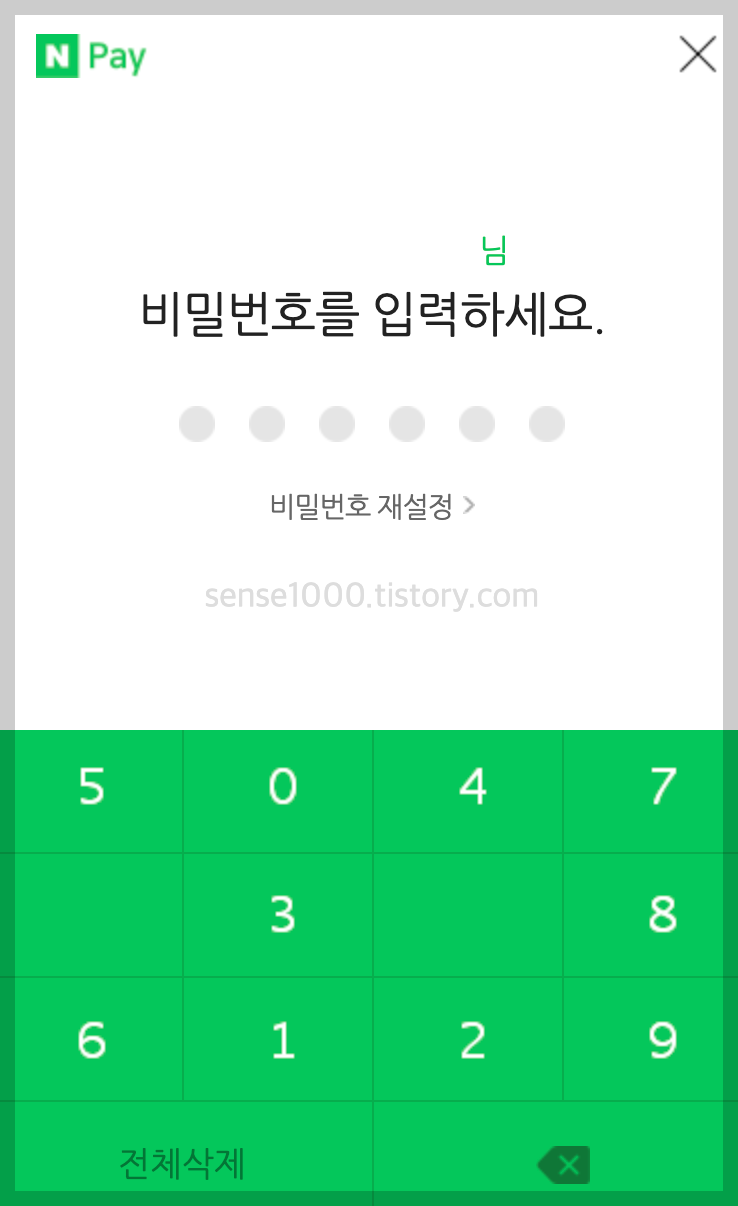Screen dimensions: 738x1206
Task: Select the blank key beside number 3
Action: coord(467,914)
